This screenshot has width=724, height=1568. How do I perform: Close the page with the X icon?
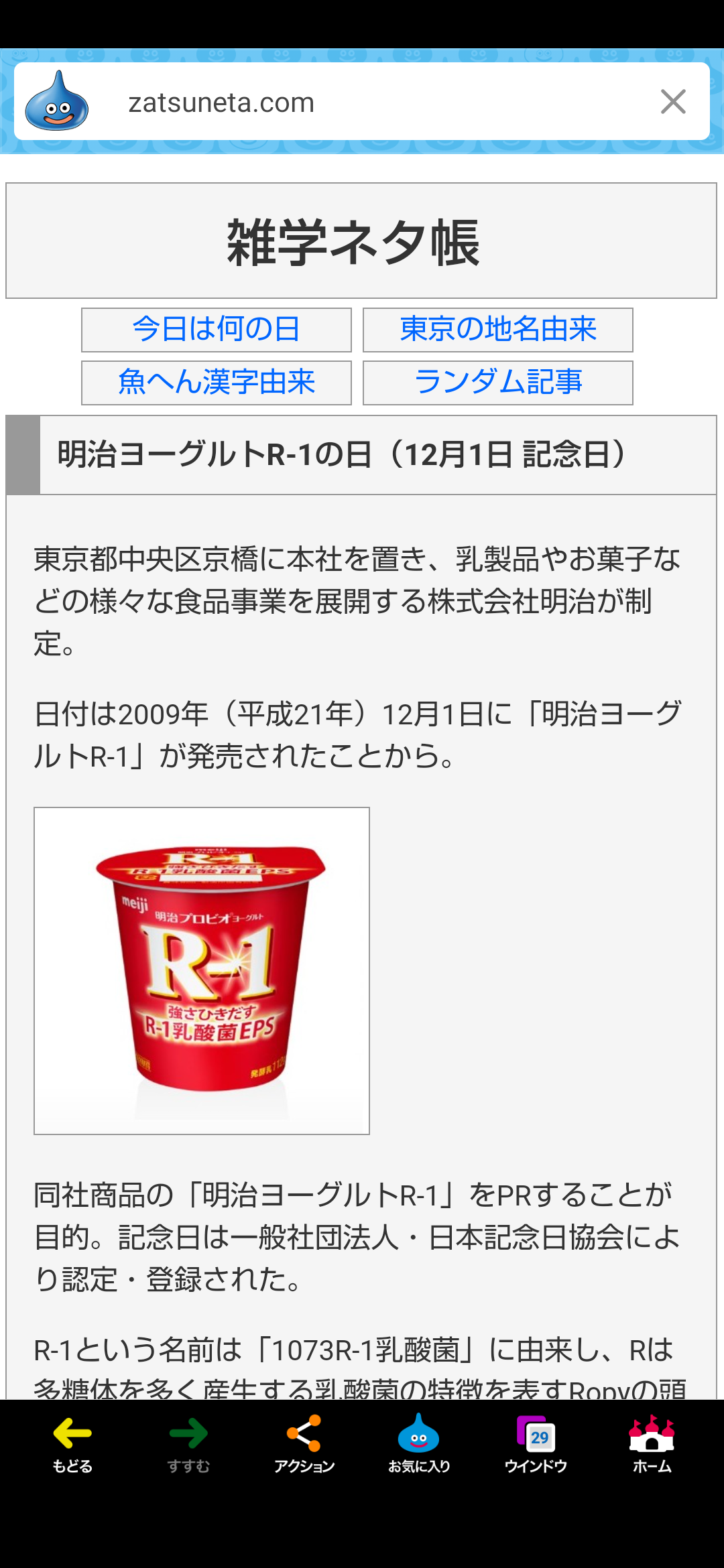(673, 102)
